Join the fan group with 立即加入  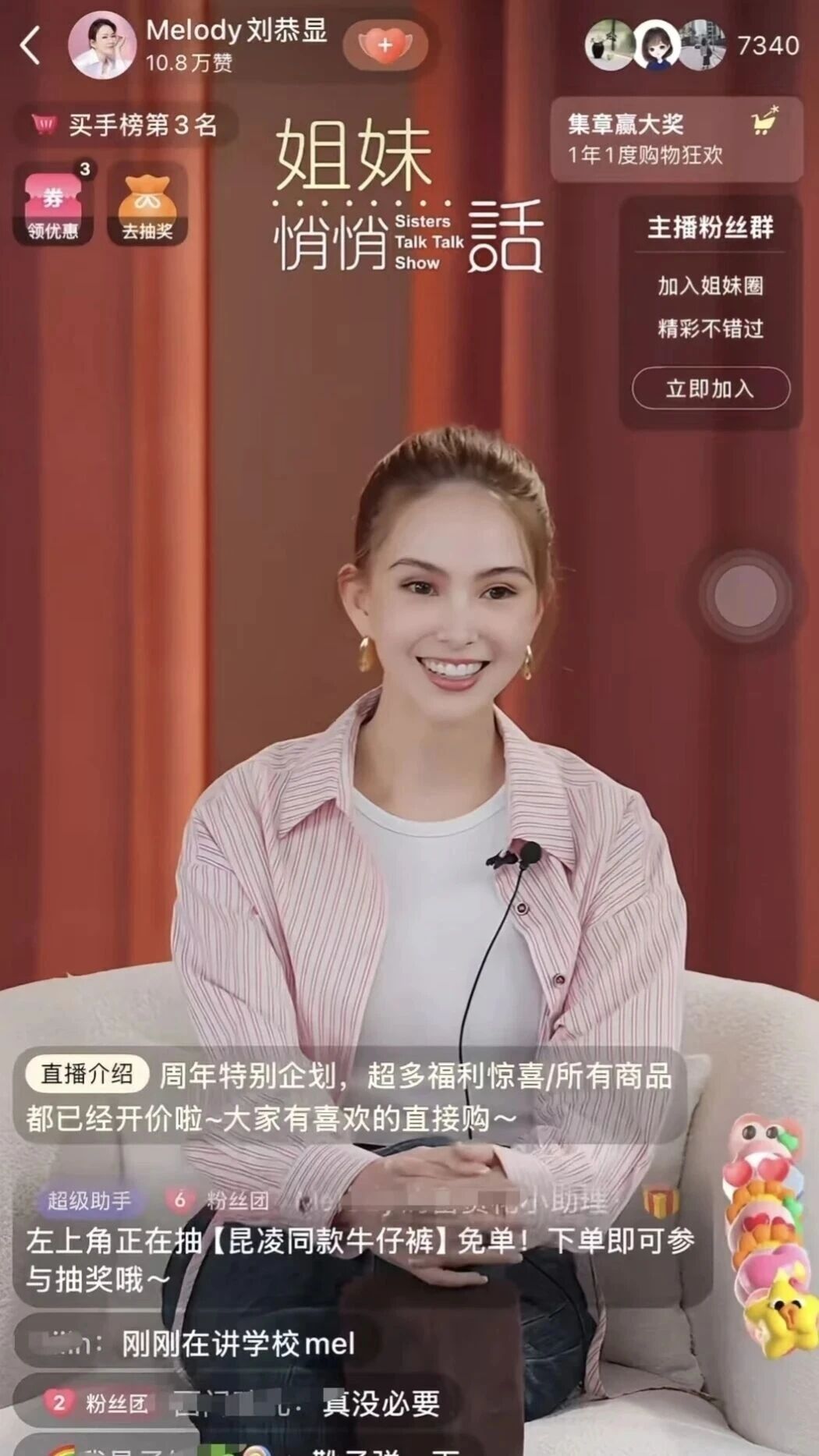tap(710, 388)
